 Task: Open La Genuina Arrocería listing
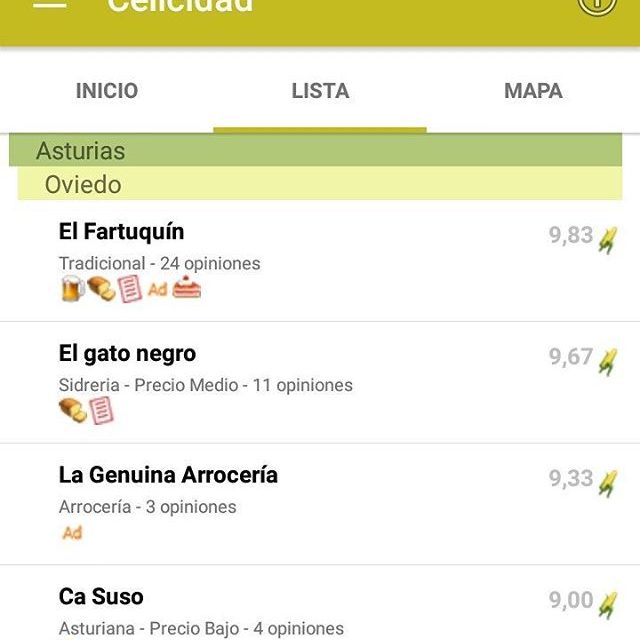pos(320,503)
